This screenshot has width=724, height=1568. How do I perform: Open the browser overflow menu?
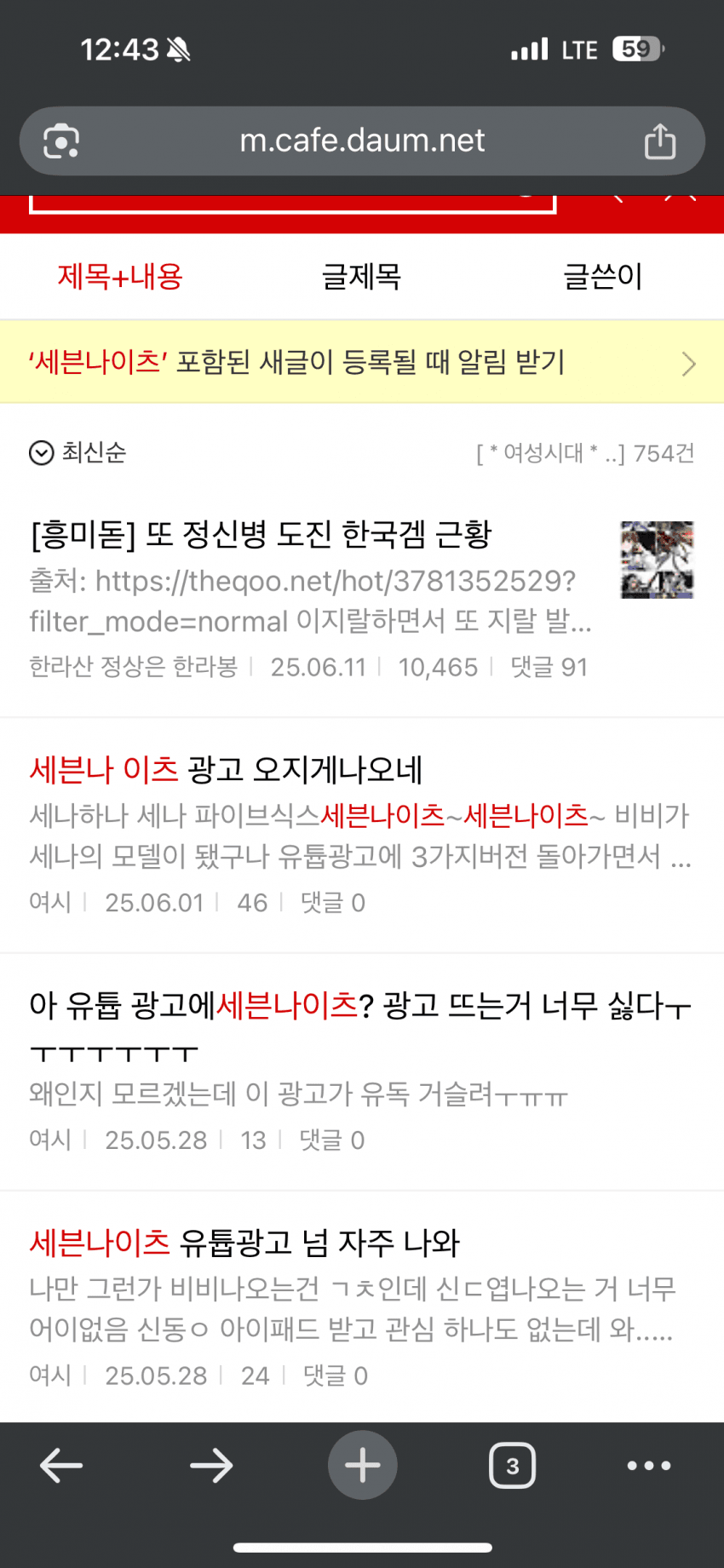click(649, 1466)
